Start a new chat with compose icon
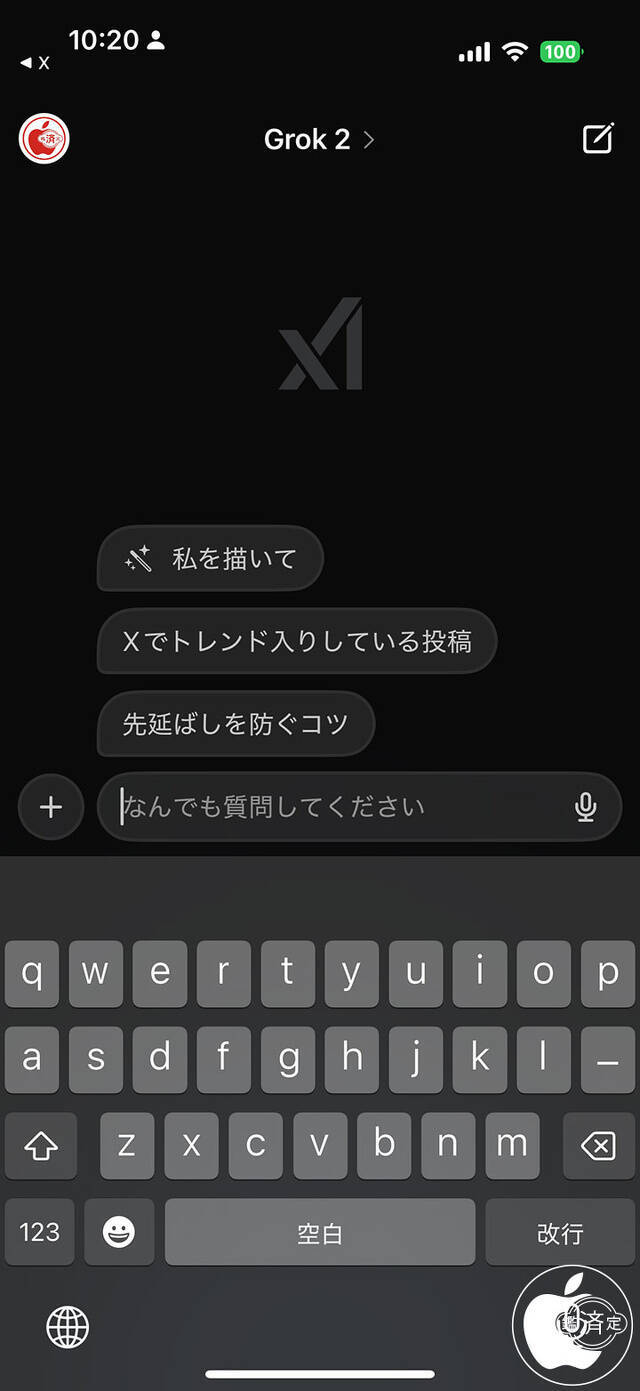 pos(597,139)
